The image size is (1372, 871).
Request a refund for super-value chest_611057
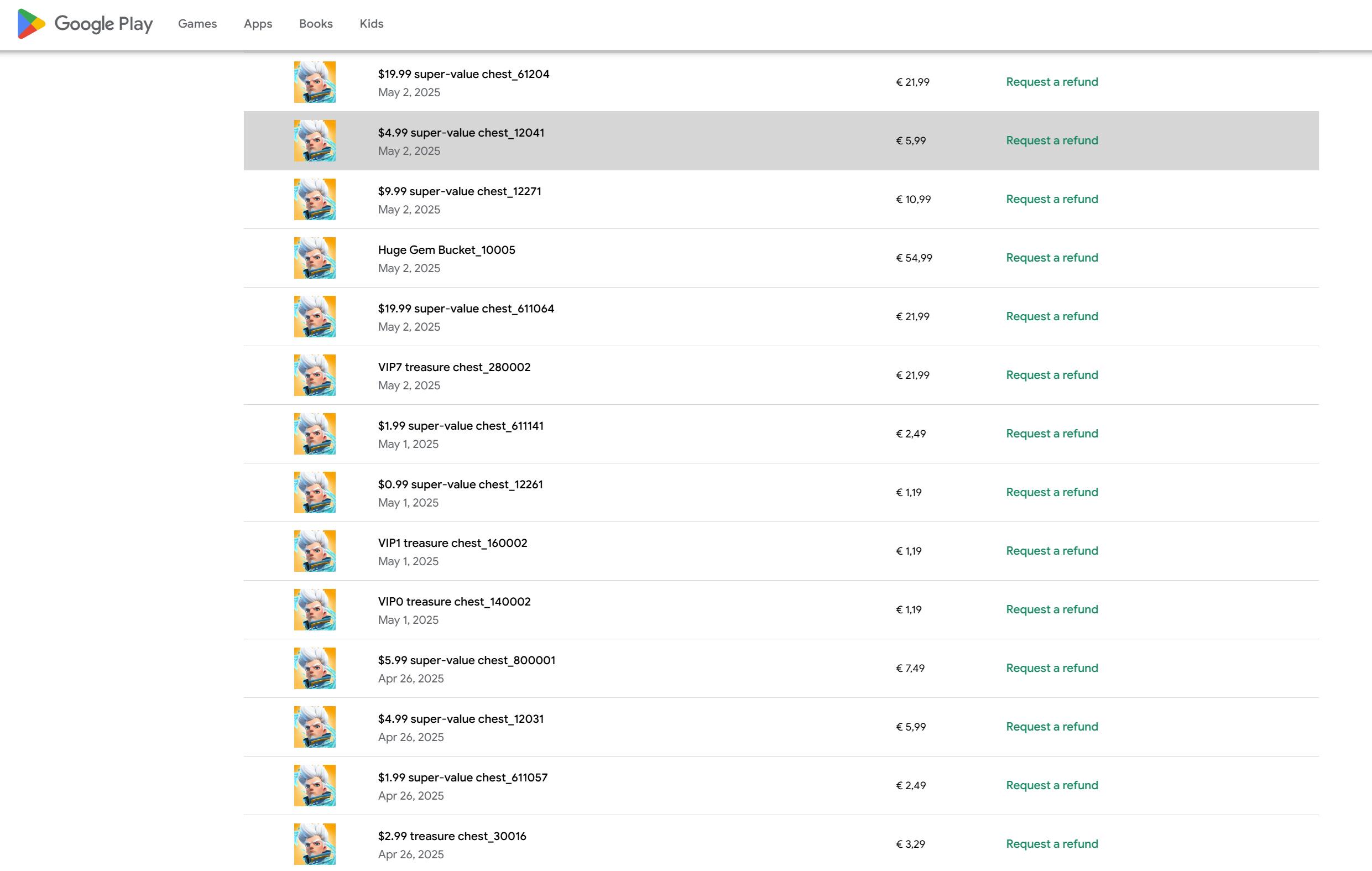click(x=1051, y=786)
